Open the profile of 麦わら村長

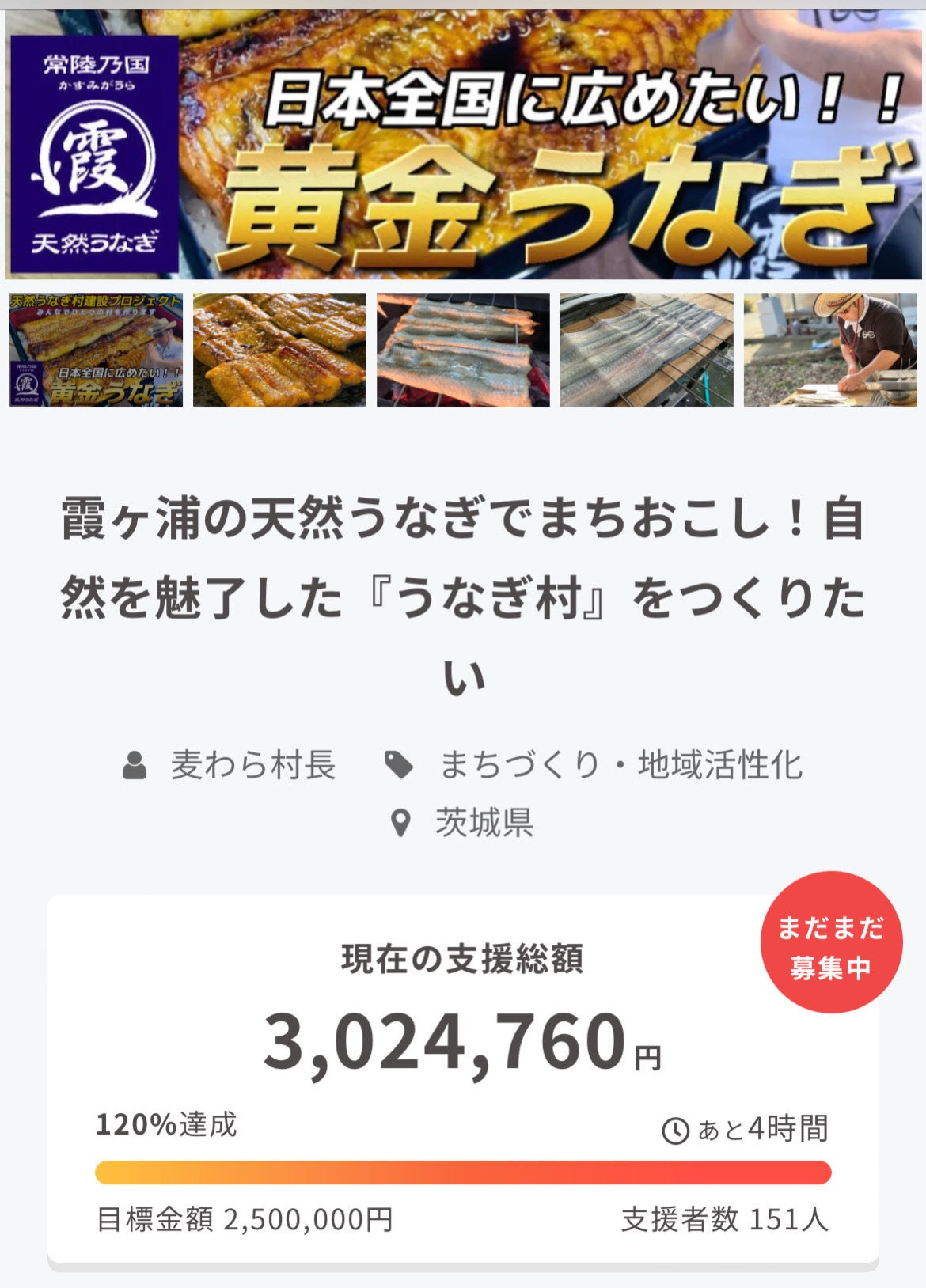coord(252,765)
